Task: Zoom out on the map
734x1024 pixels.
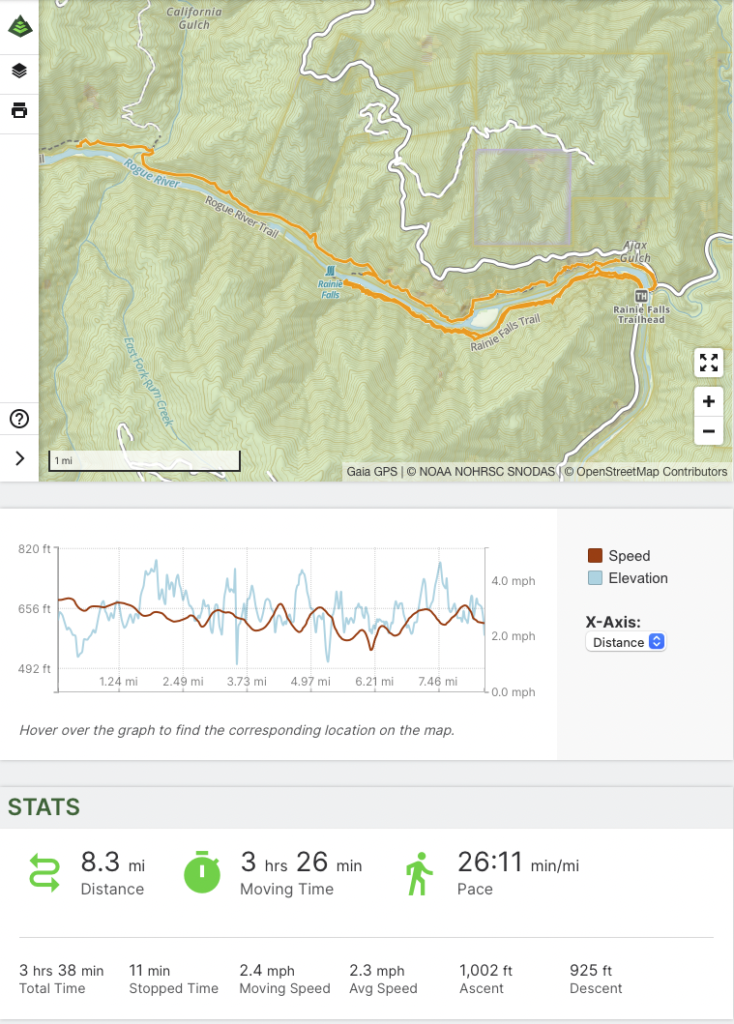Action: click(708, 431)
